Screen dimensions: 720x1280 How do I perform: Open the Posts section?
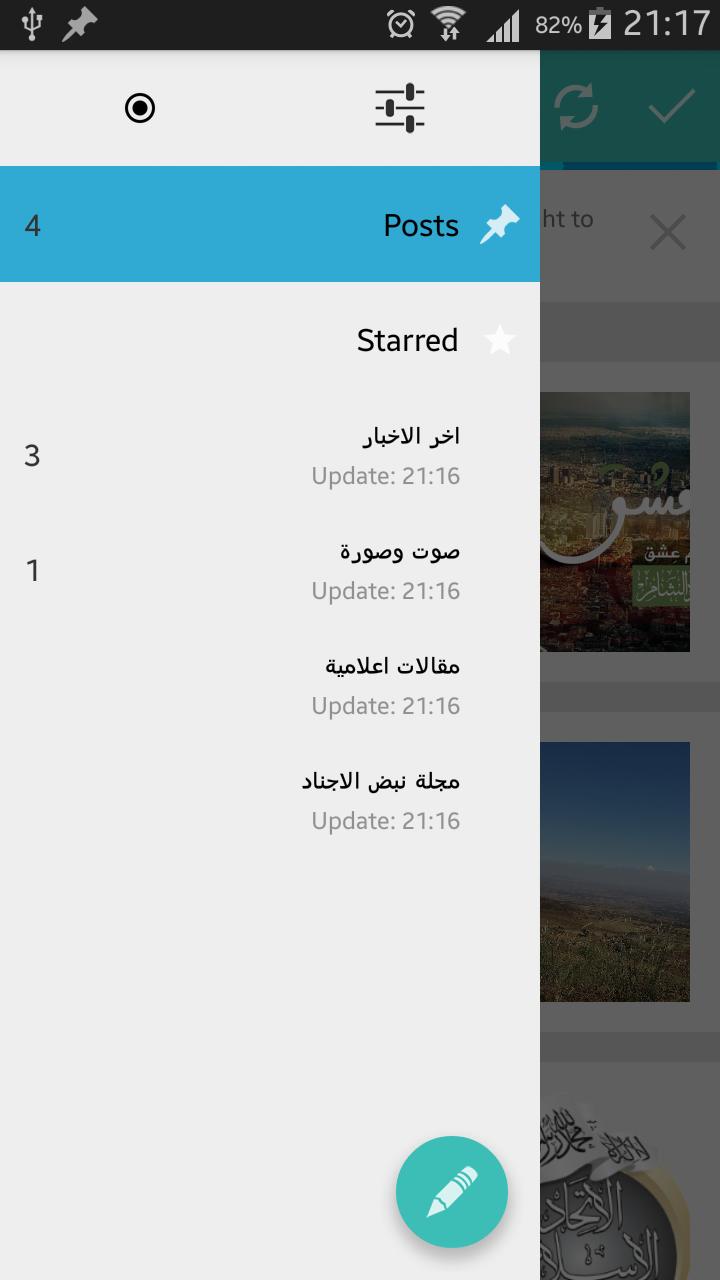click(x=270, y=225)
